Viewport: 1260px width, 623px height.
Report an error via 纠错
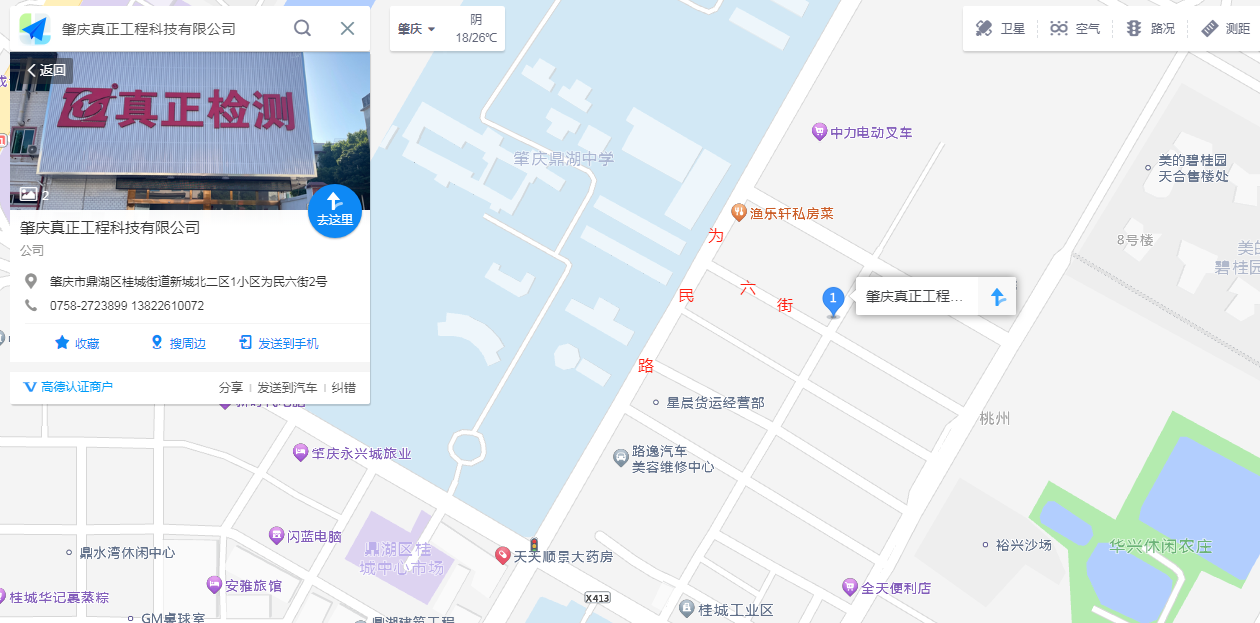coord(343,387)
